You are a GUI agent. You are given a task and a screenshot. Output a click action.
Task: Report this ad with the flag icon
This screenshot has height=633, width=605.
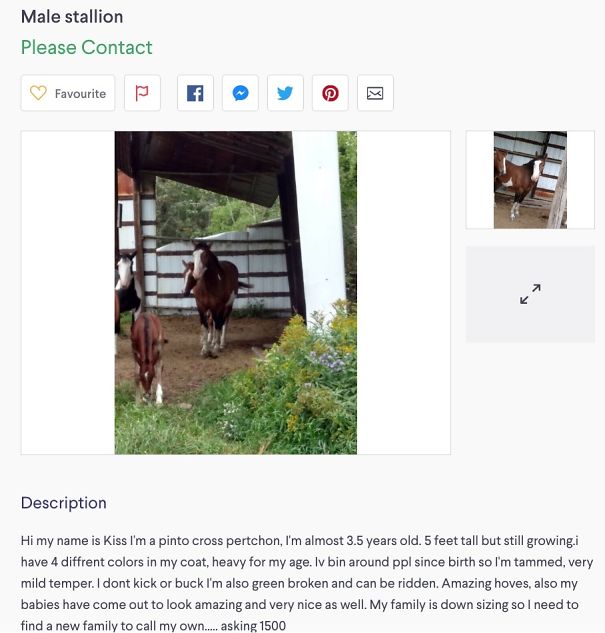click(142, 93)
